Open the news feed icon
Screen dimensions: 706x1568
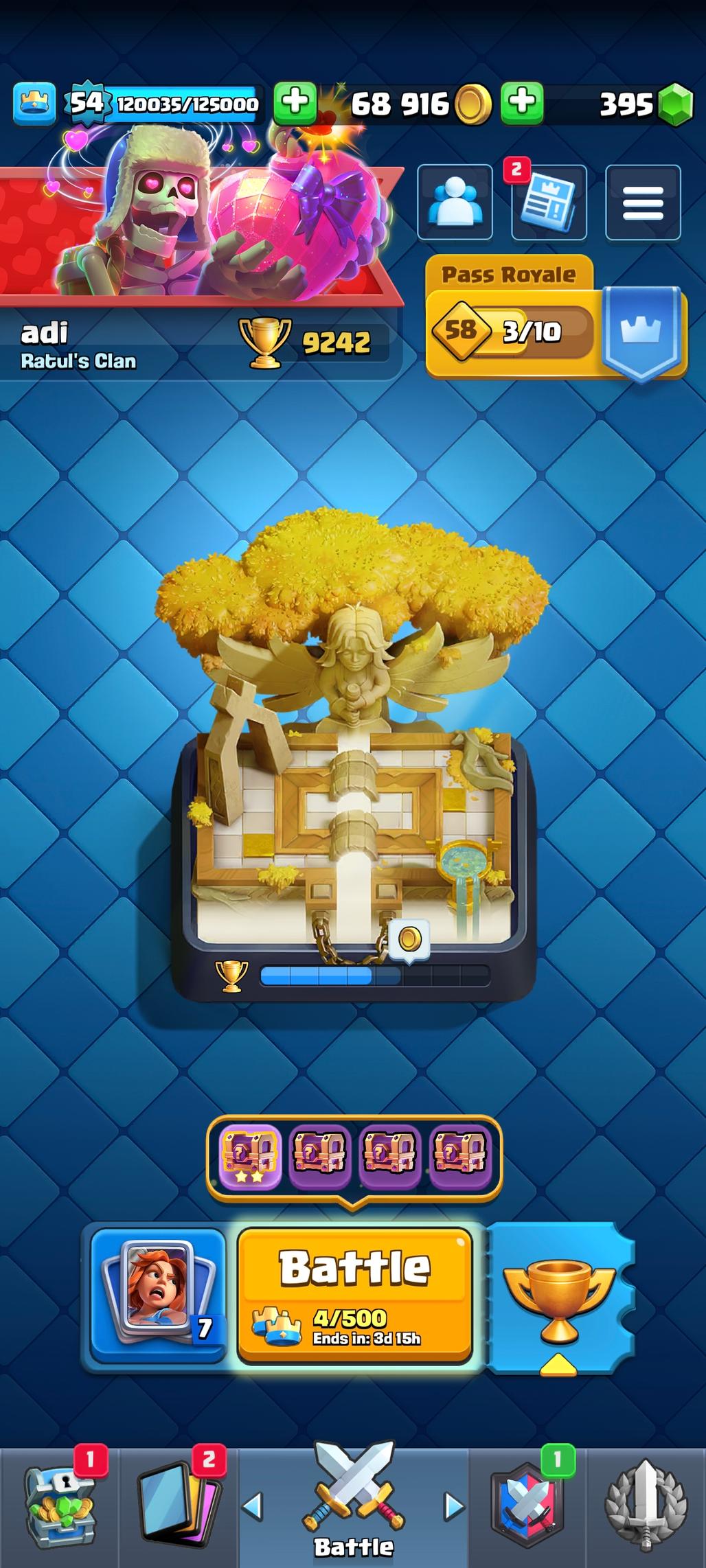pos(548,203)
